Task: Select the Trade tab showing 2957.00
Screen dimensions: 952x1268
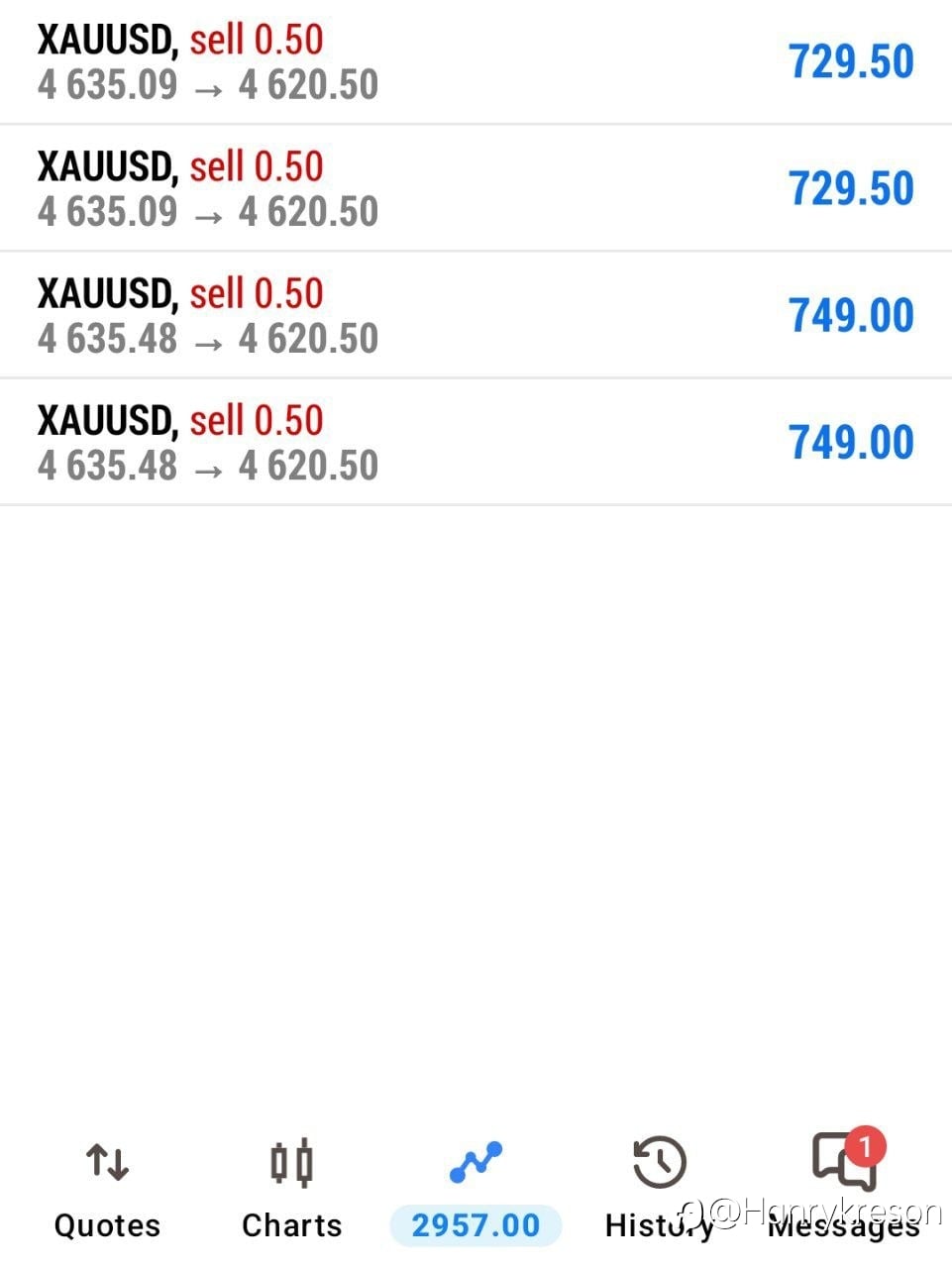Action: tap(476, 1191)
